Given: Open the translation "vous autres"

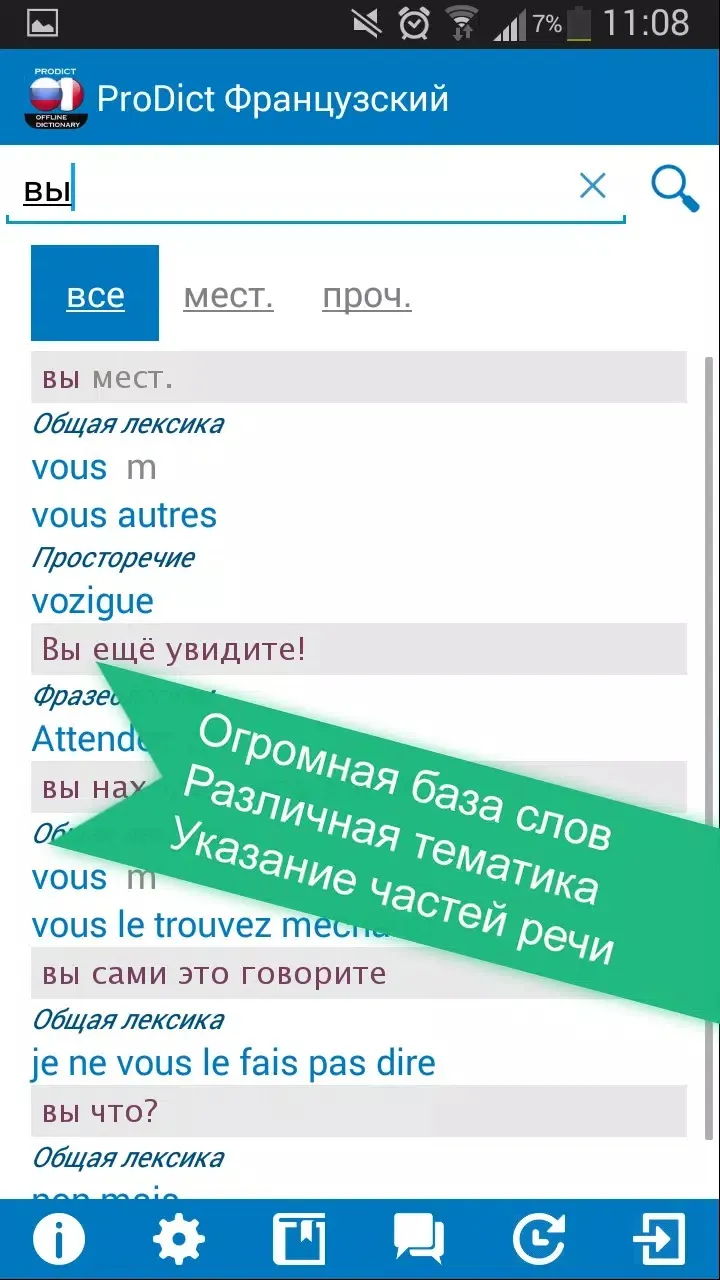Looking at the screenshot, I should point(124,515).
